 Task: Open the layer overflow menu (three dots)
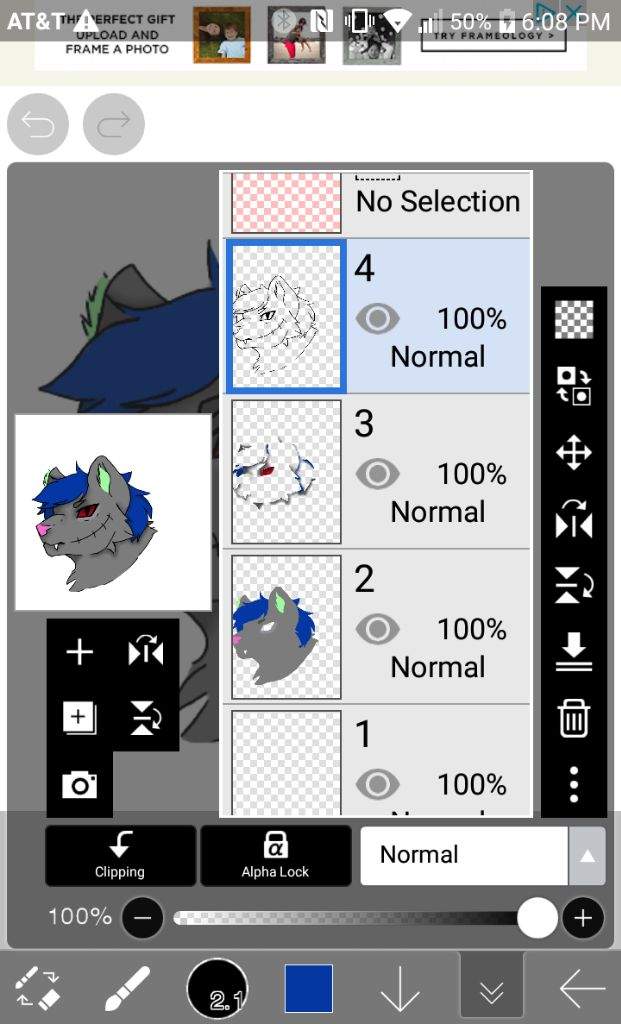tap(574, 785)
